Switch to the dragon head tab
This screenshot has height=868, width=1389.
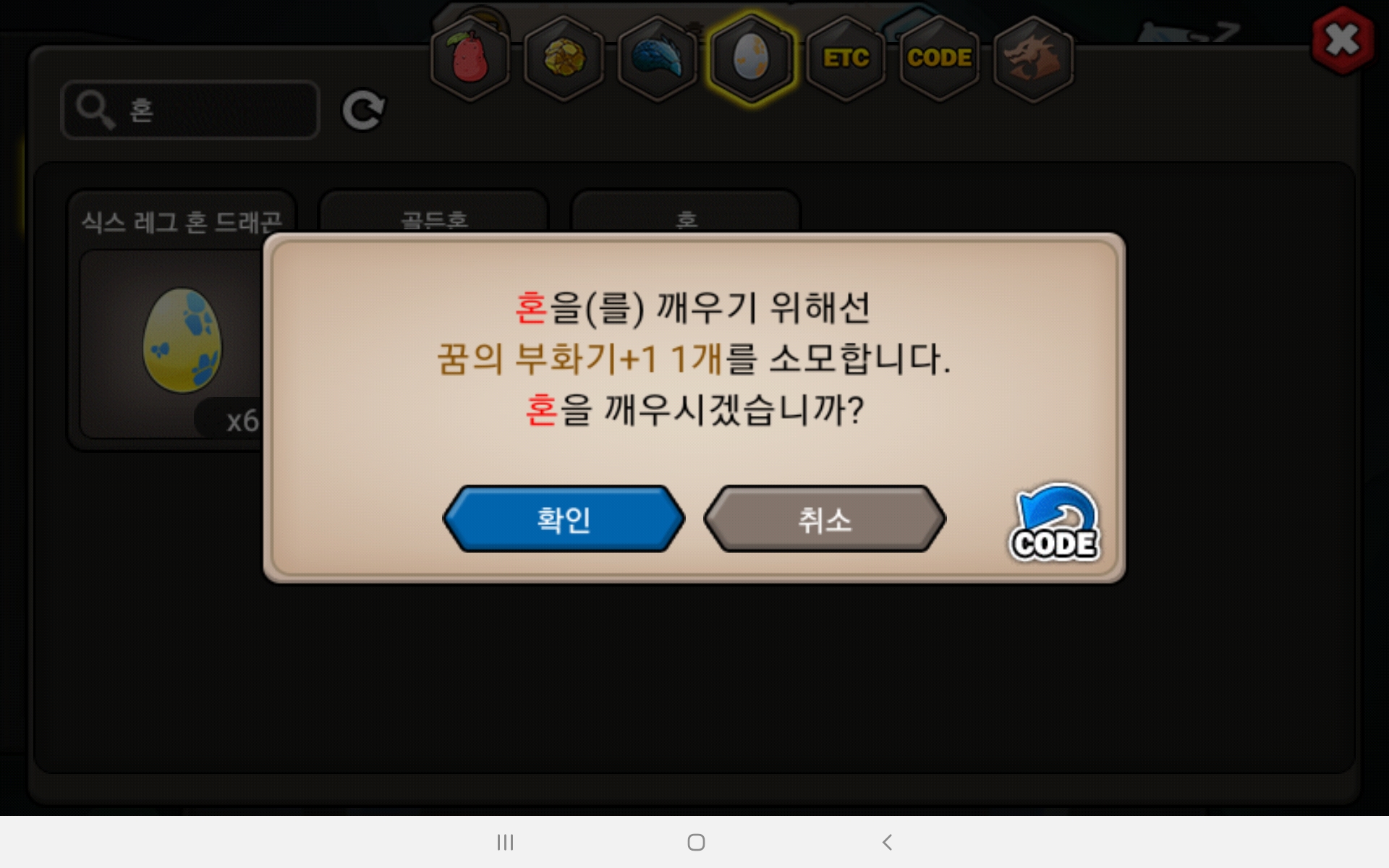click(1033, 58)
